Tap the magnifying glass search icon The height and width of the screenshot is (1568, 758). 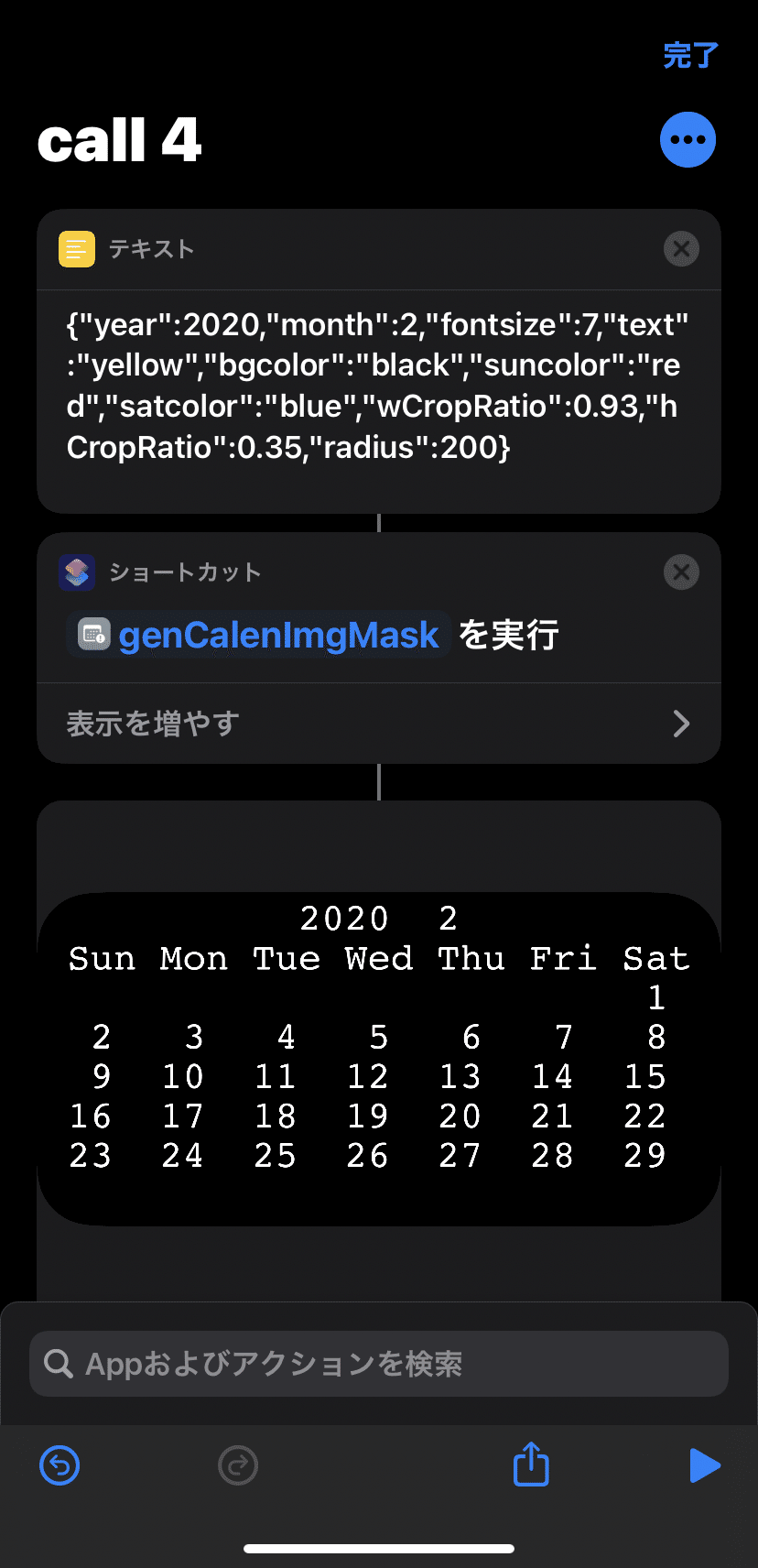tap(58, 1363)
